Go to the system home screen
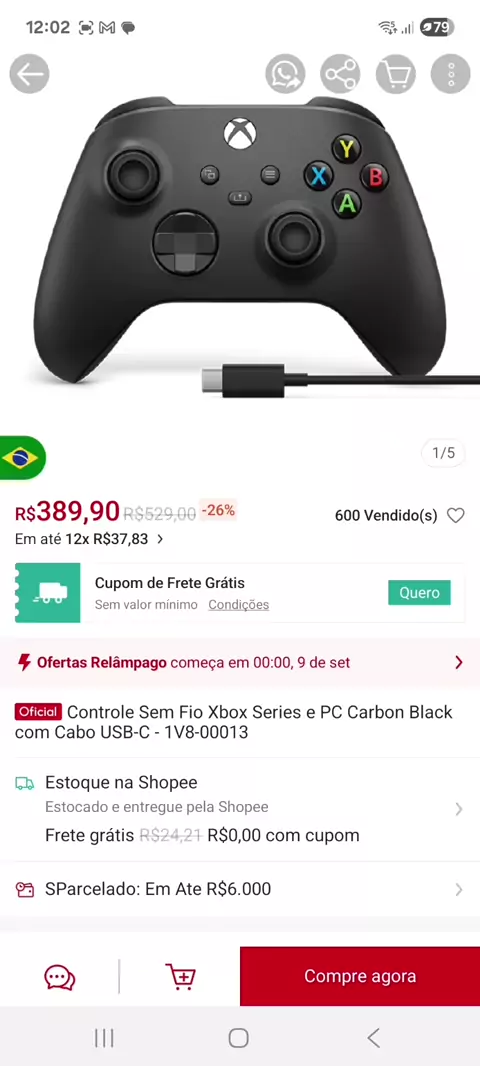 tap(239, 1037)
